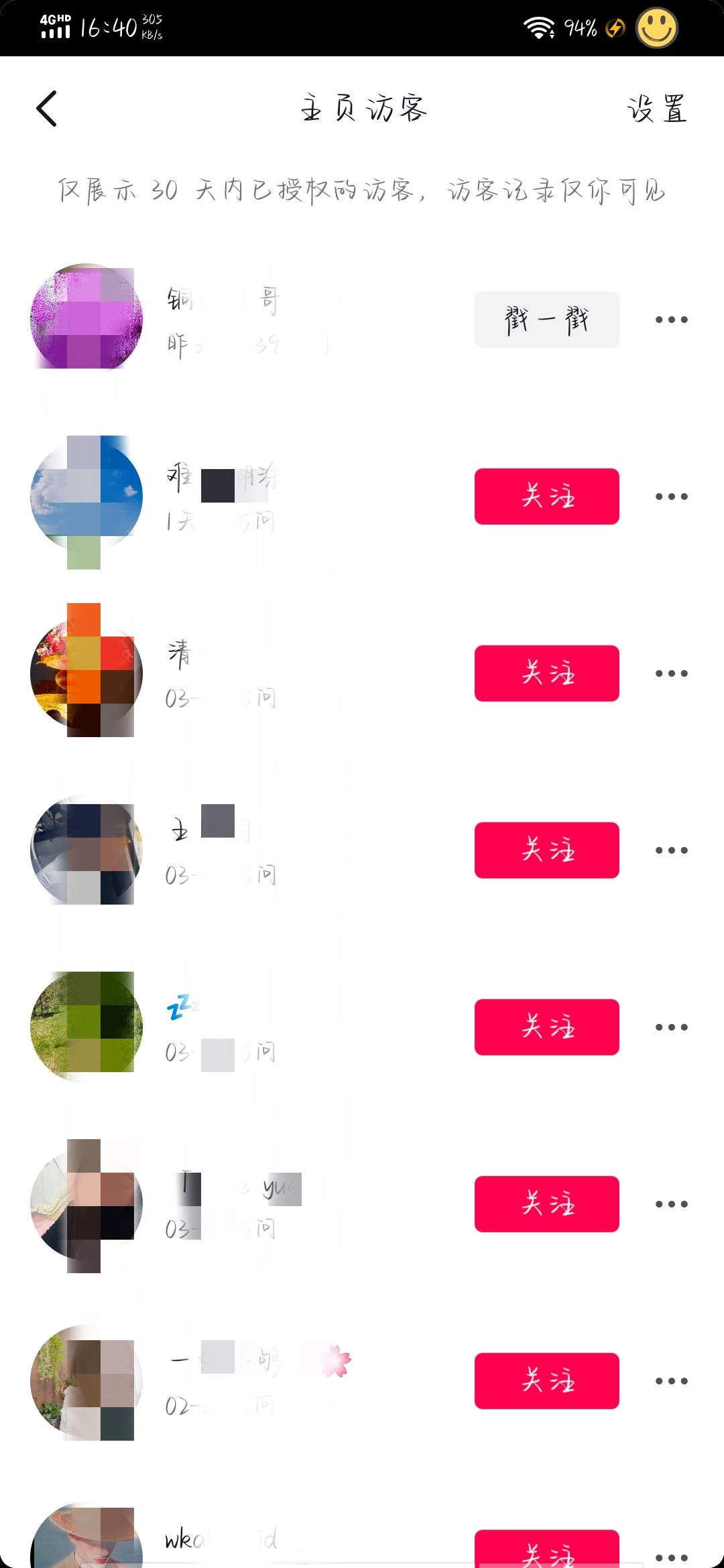Open the profile of the green grass avatar visitor
Viewport: 724px width, 1568px height.
tap(86, 1025)
